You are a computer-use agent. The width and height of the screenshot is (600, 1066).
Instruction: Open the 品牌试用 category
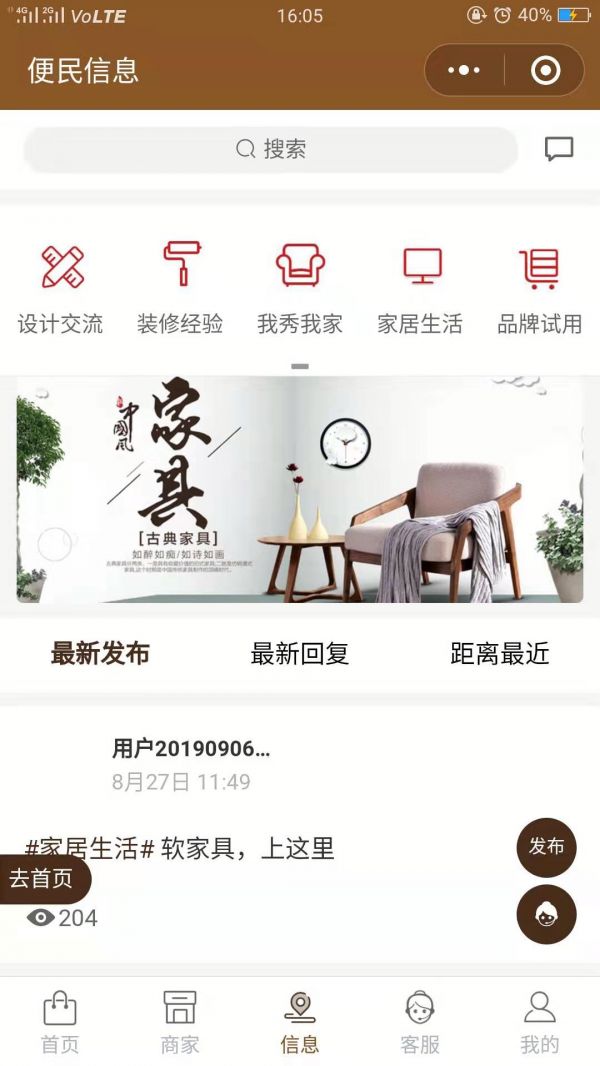point(540,287)
